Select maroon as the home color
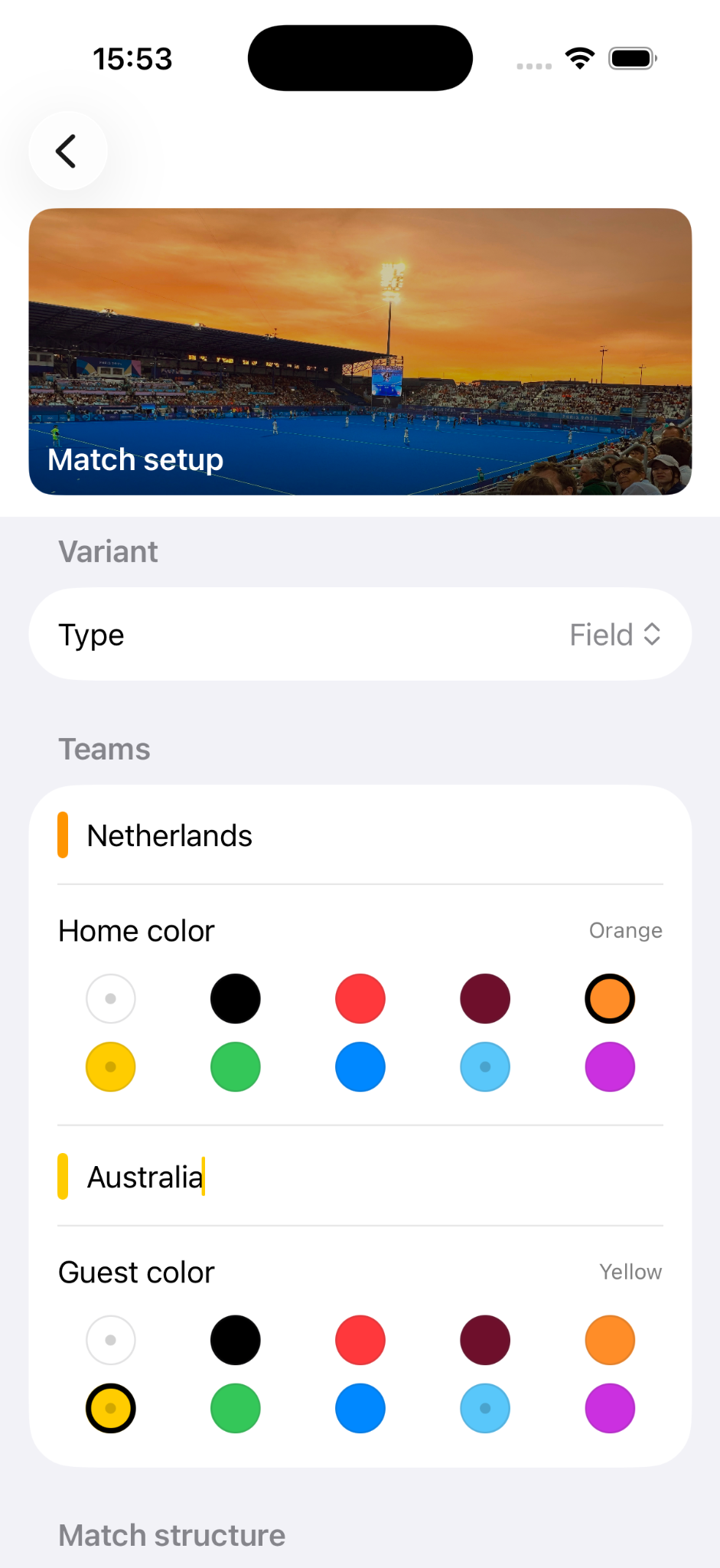Image resolution: width=720 pixels, height=1568 pixels. click(x=484, y=998)
